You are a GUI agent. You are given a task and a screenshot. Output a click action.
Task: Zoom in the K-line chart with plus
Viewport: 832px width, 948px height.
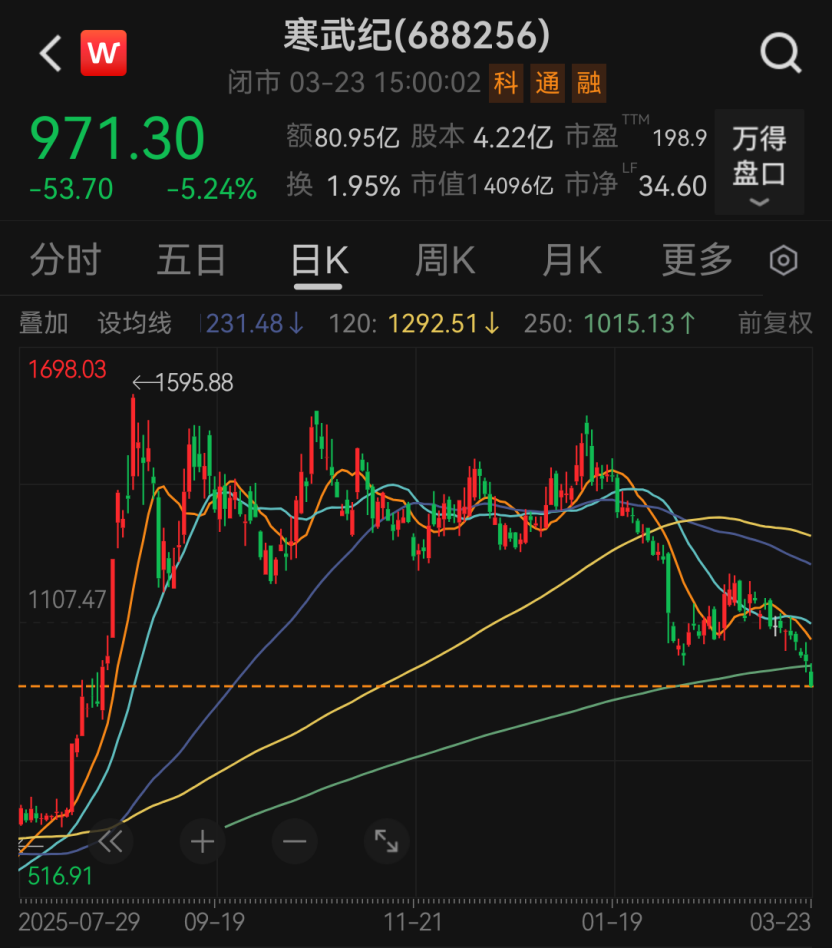coord(203,841)
